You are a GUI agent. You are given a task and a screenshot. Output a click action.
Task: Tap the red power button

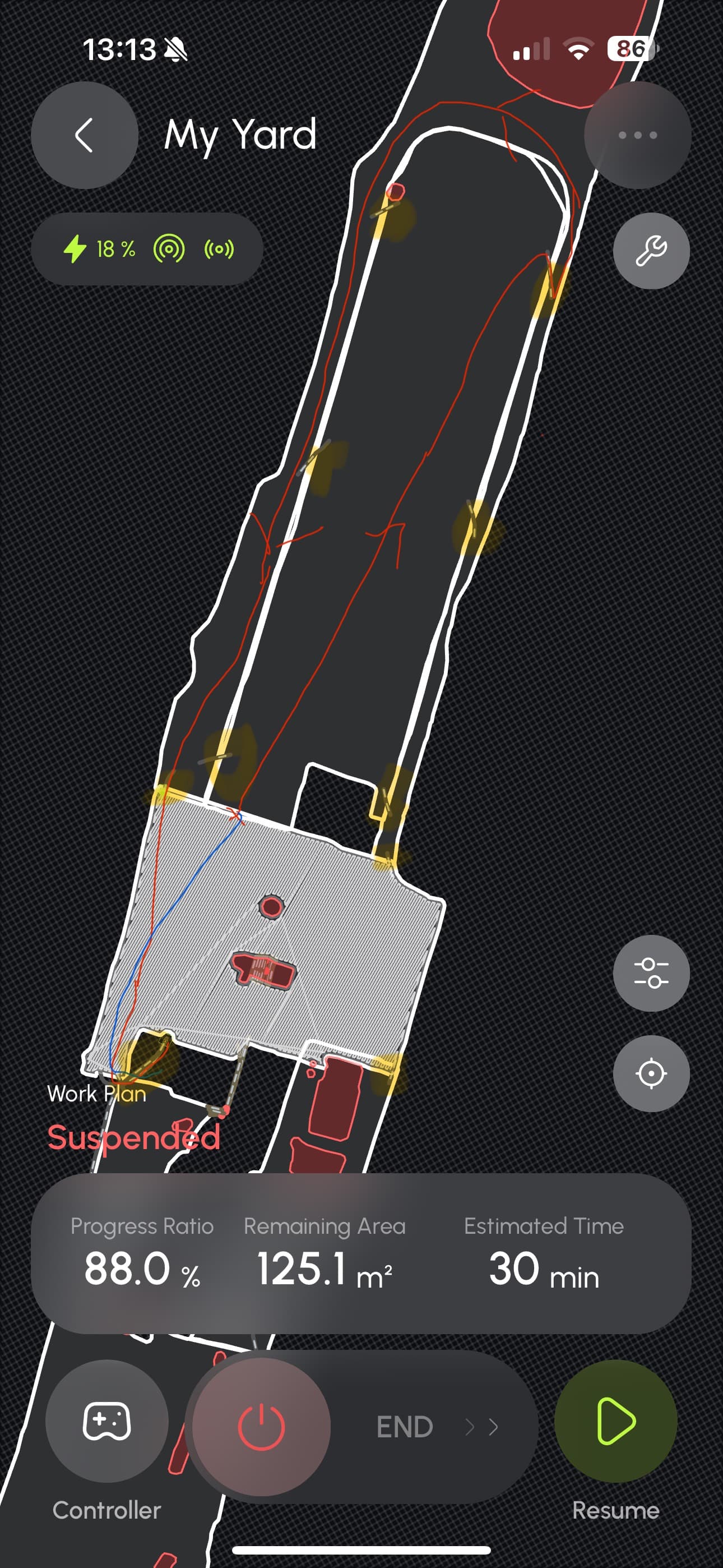[261, 1426]
